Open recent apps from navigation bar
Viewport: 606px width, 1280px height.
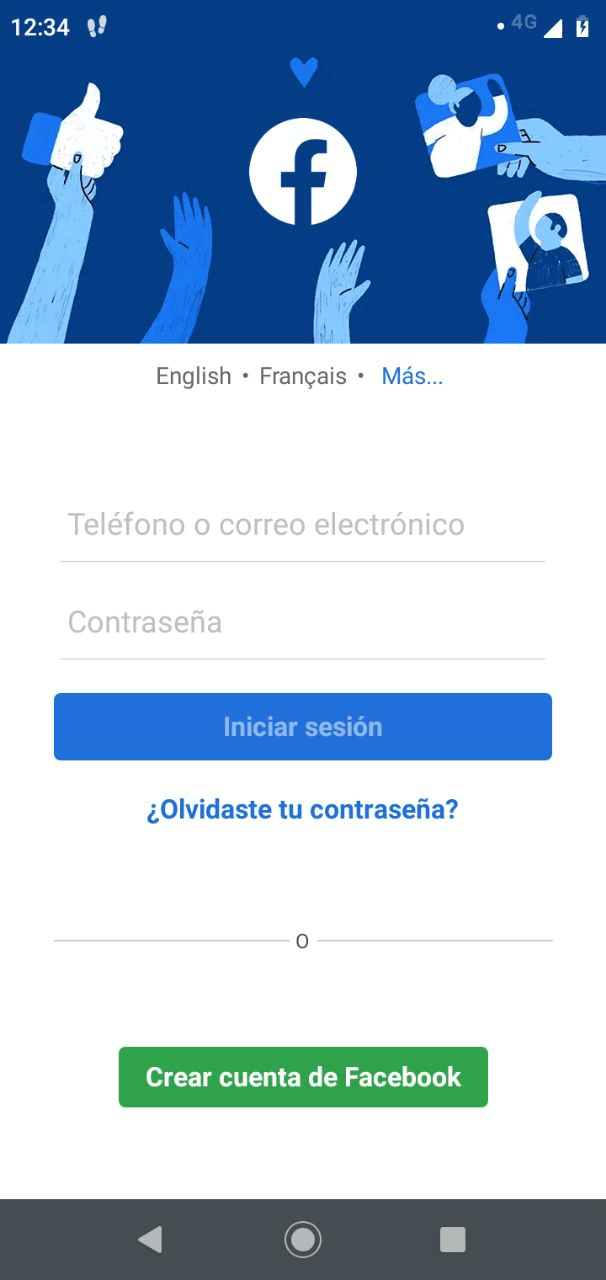pos(453,1240)
